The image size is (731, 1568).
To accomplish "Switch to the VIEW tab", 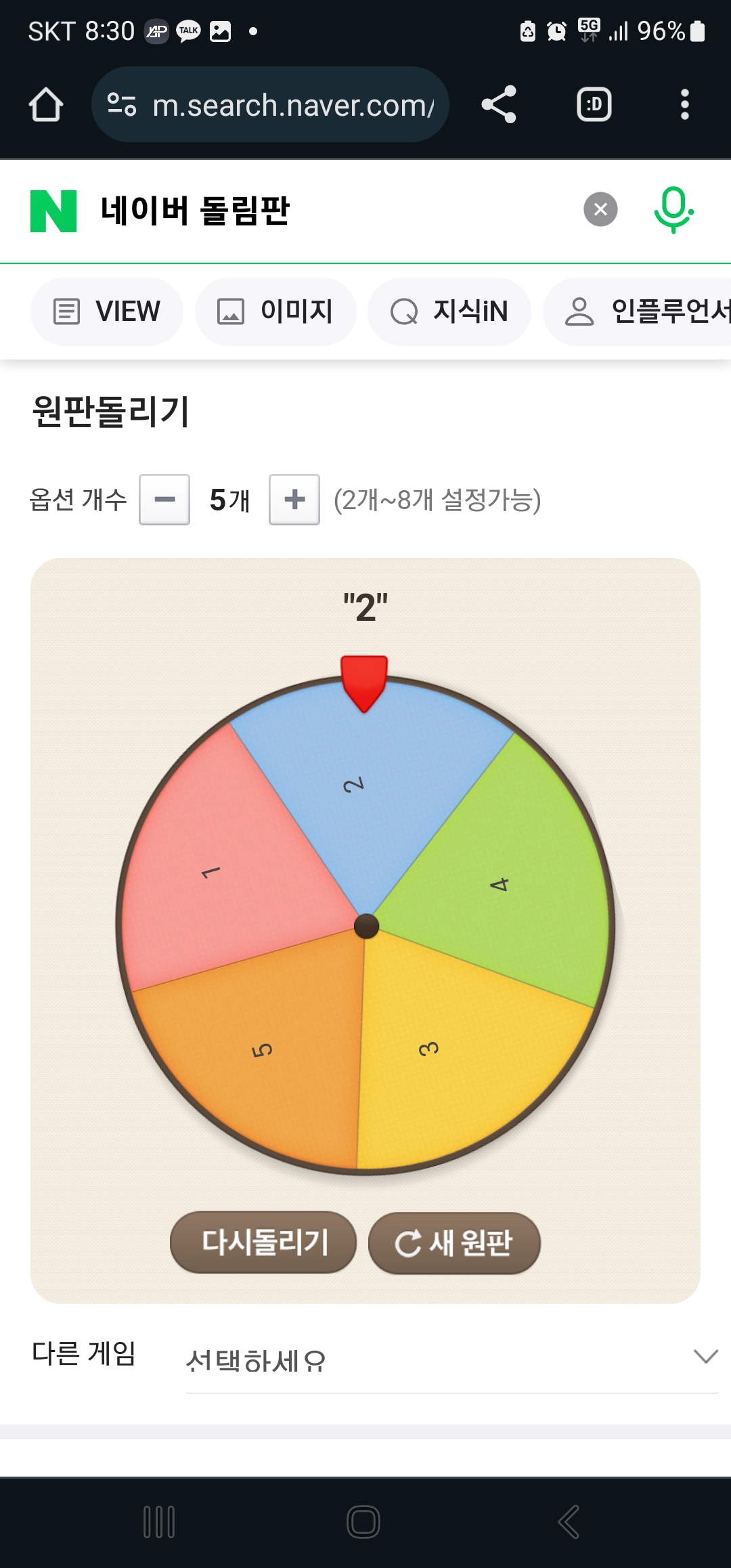I will click(107, 311).
